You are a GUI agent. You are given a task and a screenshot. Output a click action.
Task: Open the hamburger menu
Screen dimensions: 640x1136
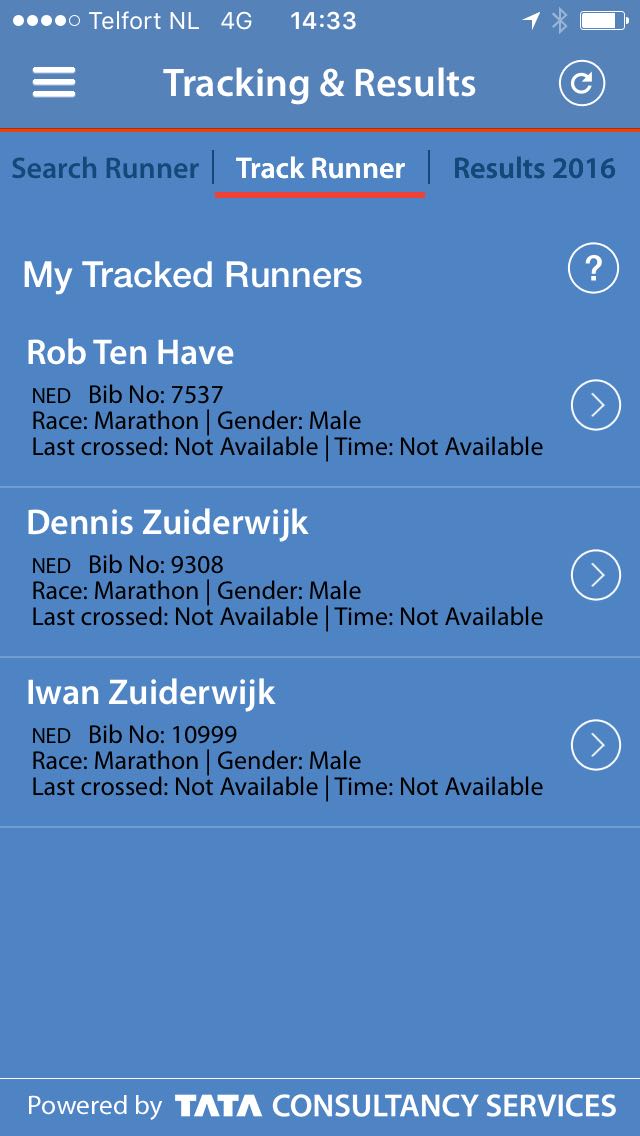click(x=54, y=83)
